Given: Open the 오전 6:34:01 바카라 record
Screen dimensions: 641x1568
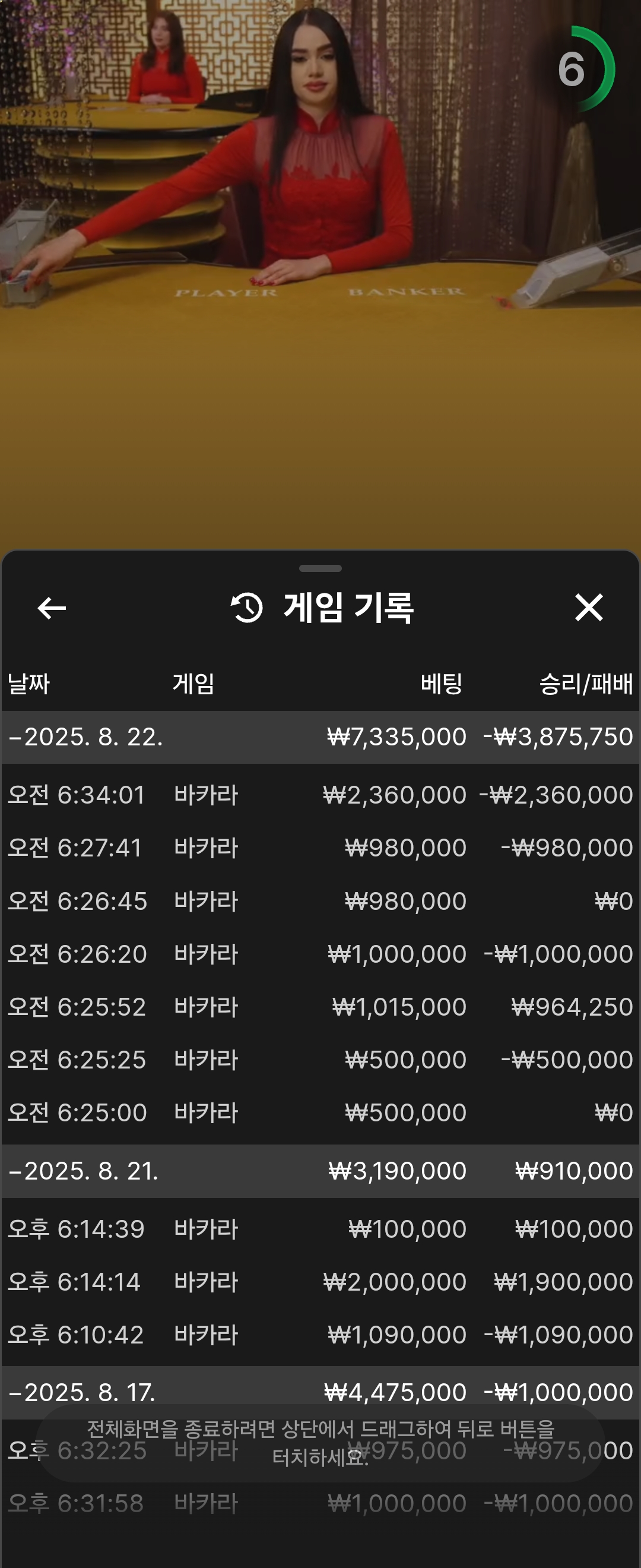Looking at the screenshot, I should tap(320, 795).
